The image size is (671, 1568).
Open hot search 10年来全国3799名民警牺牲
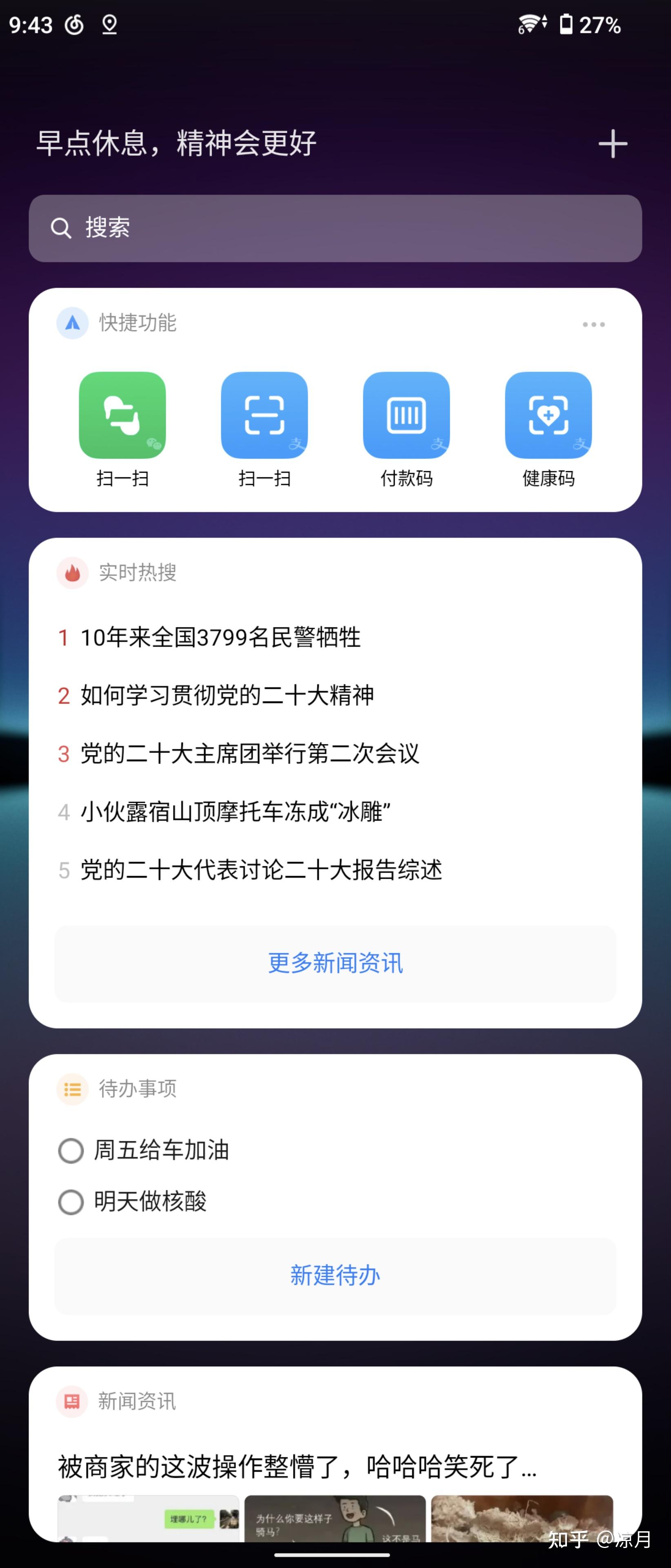click(x=220, y=637)
